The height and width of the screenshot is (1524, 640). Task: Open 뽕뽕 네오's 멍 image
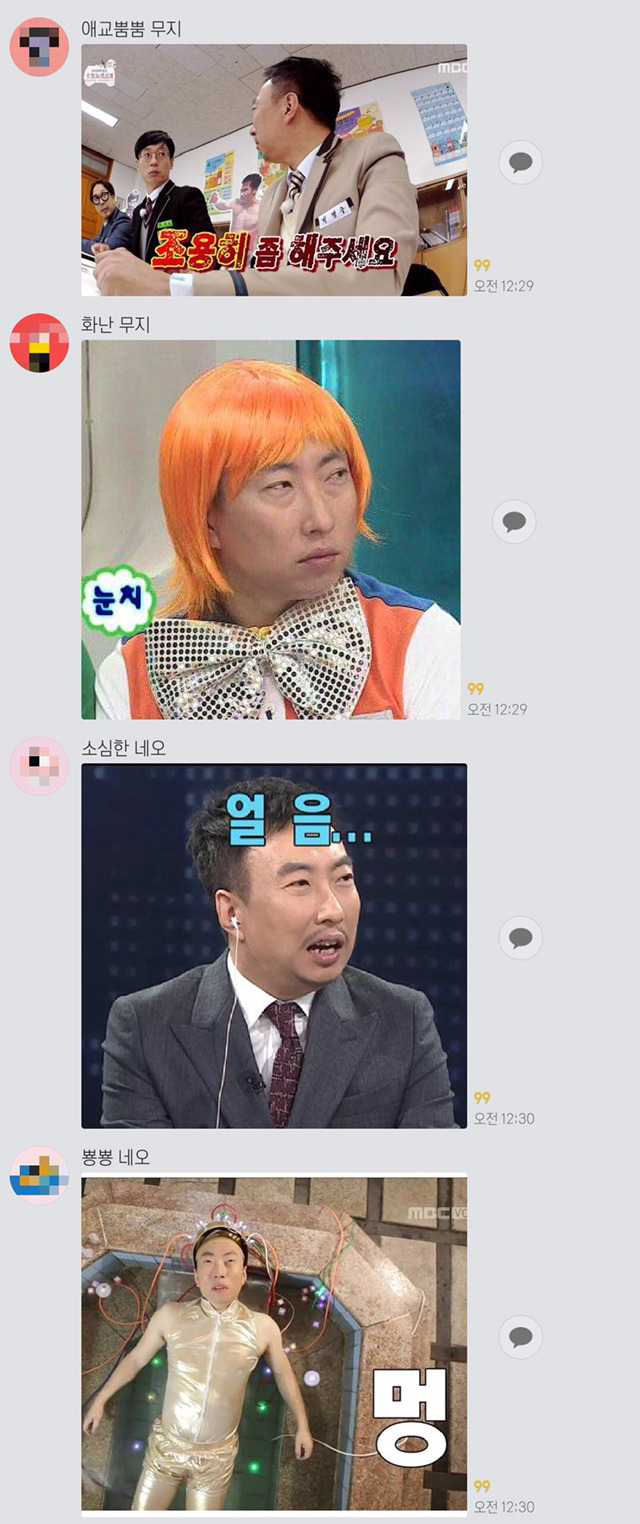point(274,1345)
